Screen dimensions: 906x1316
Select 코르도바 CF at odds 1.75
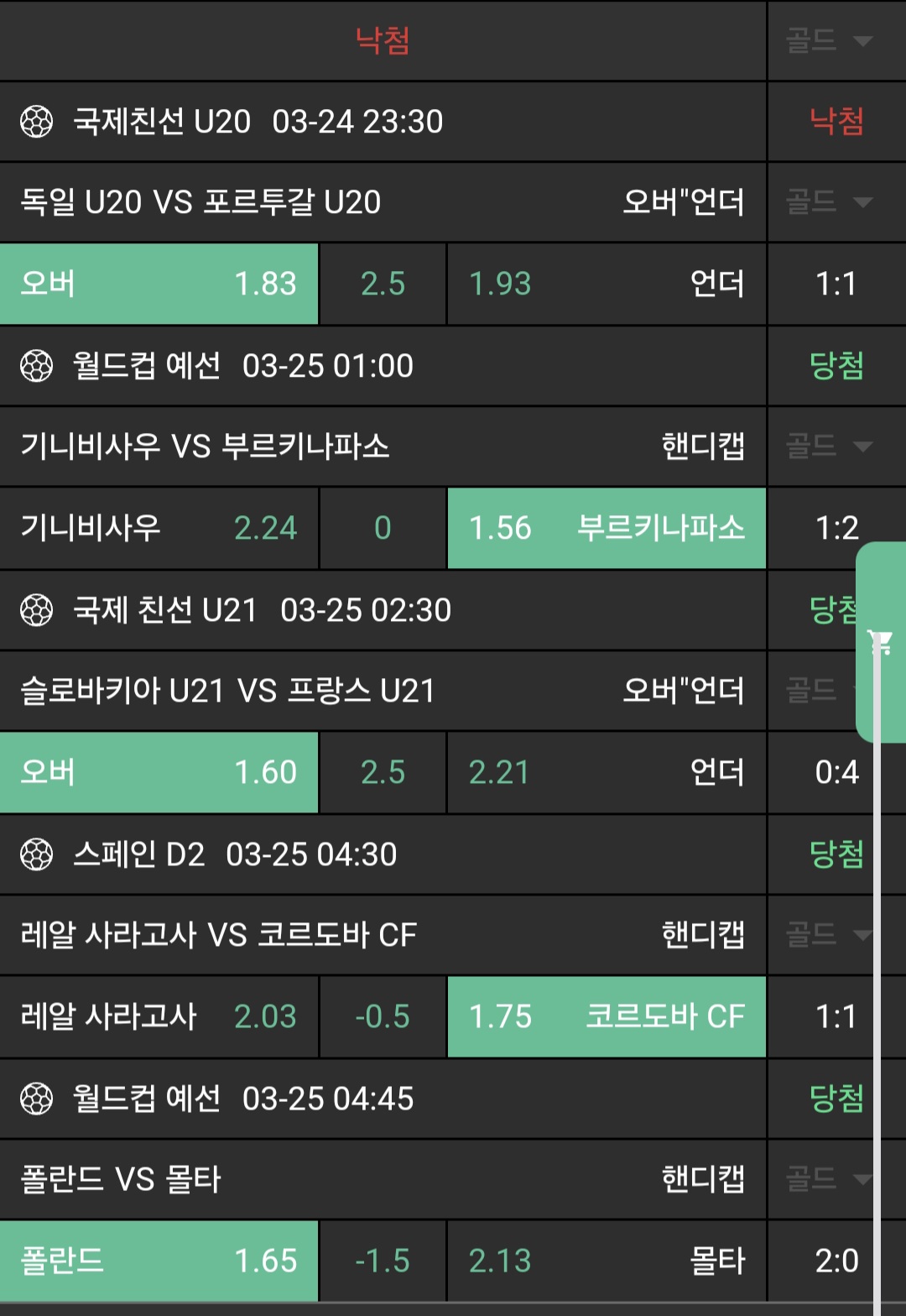pos(607,1016)
